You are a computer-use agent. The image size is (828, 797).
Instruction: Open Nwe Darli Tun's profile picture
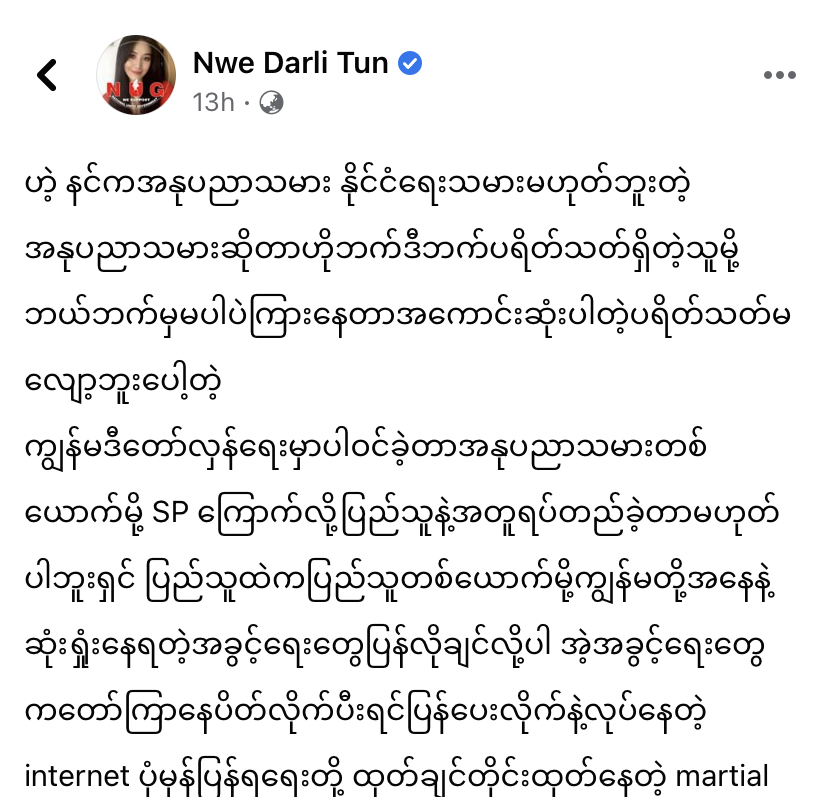(x=137, y=78)
